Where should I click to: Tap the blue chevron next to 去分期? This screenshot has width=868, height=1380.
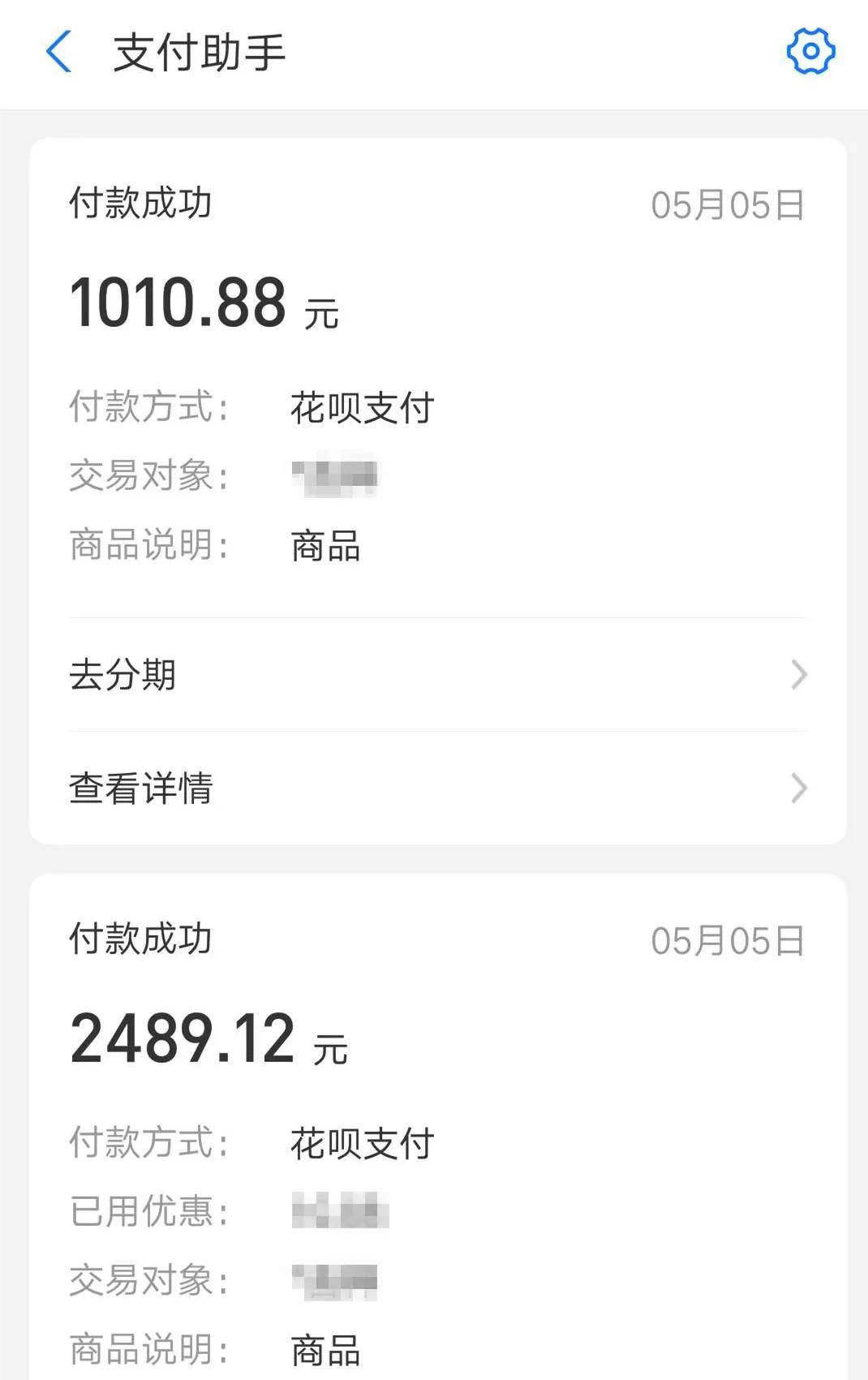(799, 674)
